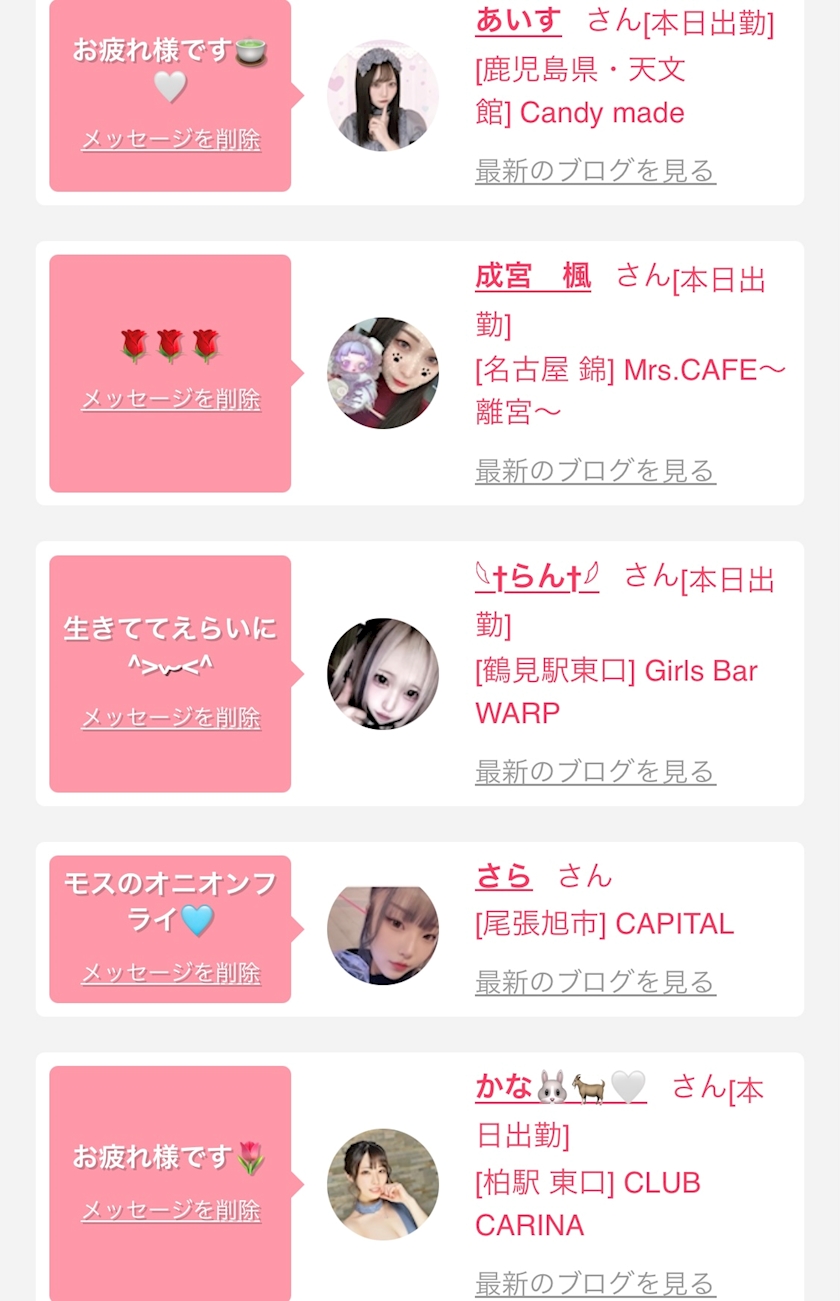Open 成宮 楓's profile photo
This screenshot has height=1301, width=840.
(x=383, y=373)
